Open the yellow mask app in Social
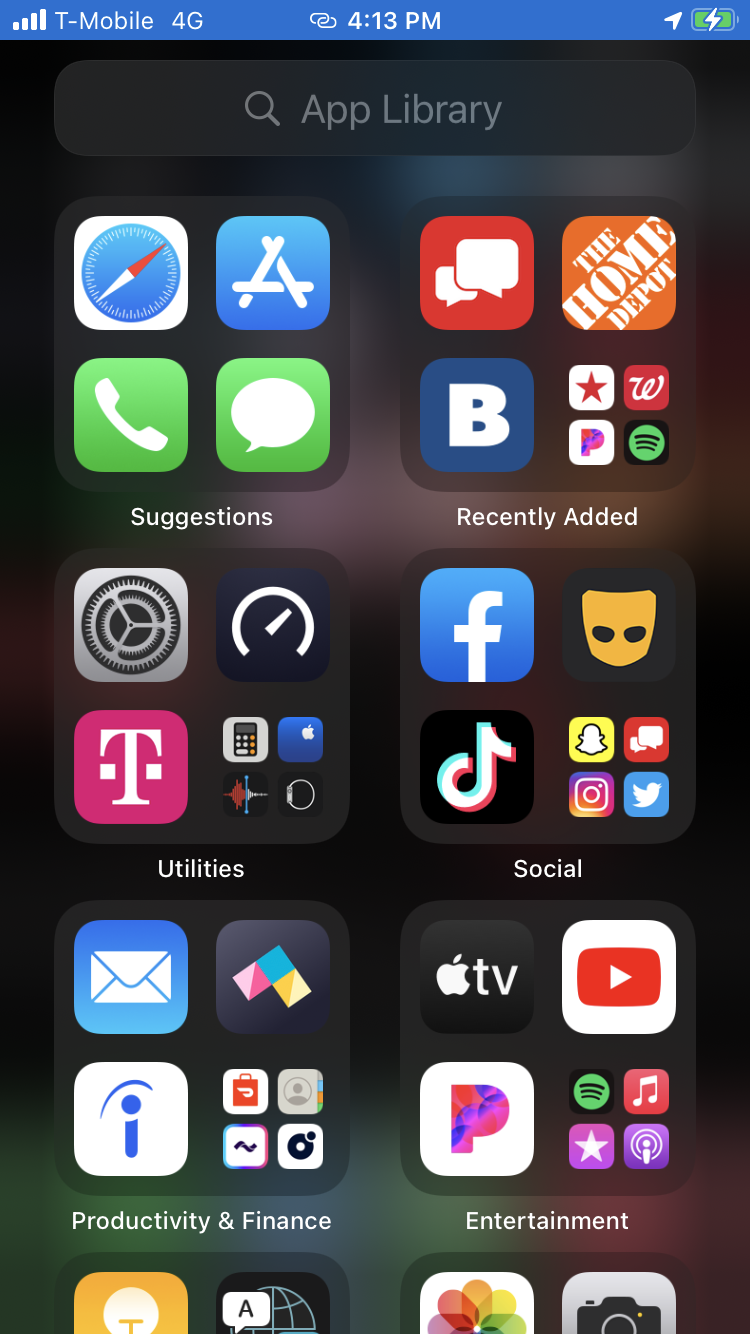Viewport: 750px width, 1334px height. (x=619, y=625)
